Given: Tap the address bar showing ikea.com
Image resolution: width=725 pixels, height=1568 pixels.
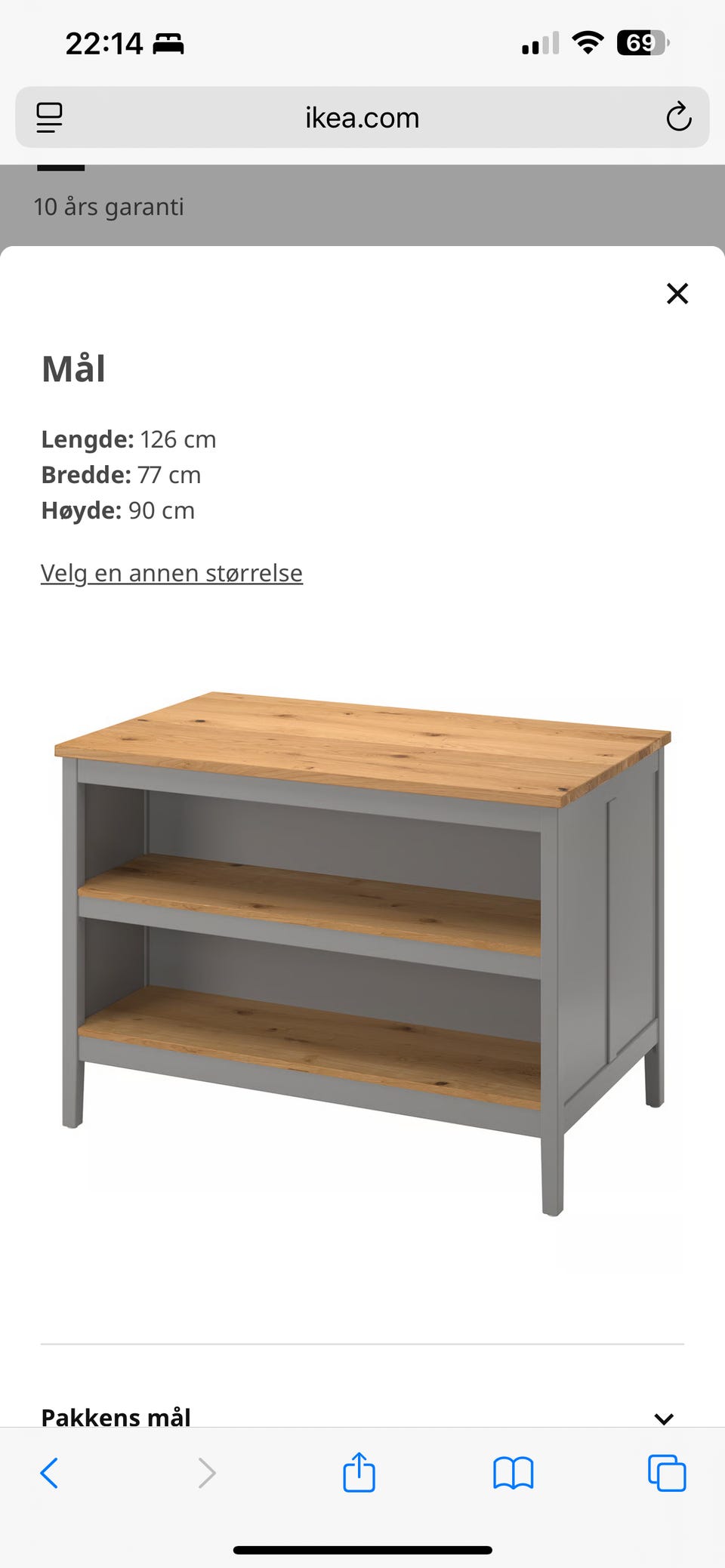Looking at the screenshot, I should tap(361, 117).
